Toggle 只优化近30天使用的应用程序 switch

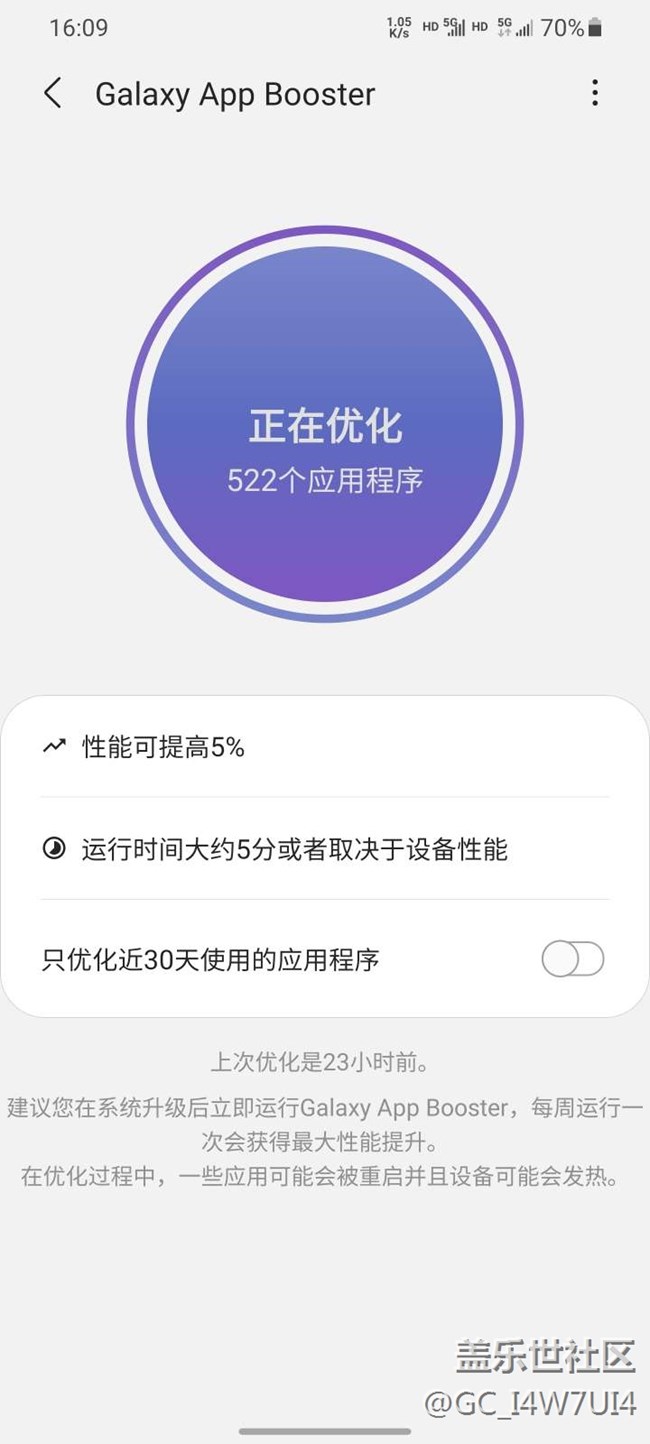573,960
